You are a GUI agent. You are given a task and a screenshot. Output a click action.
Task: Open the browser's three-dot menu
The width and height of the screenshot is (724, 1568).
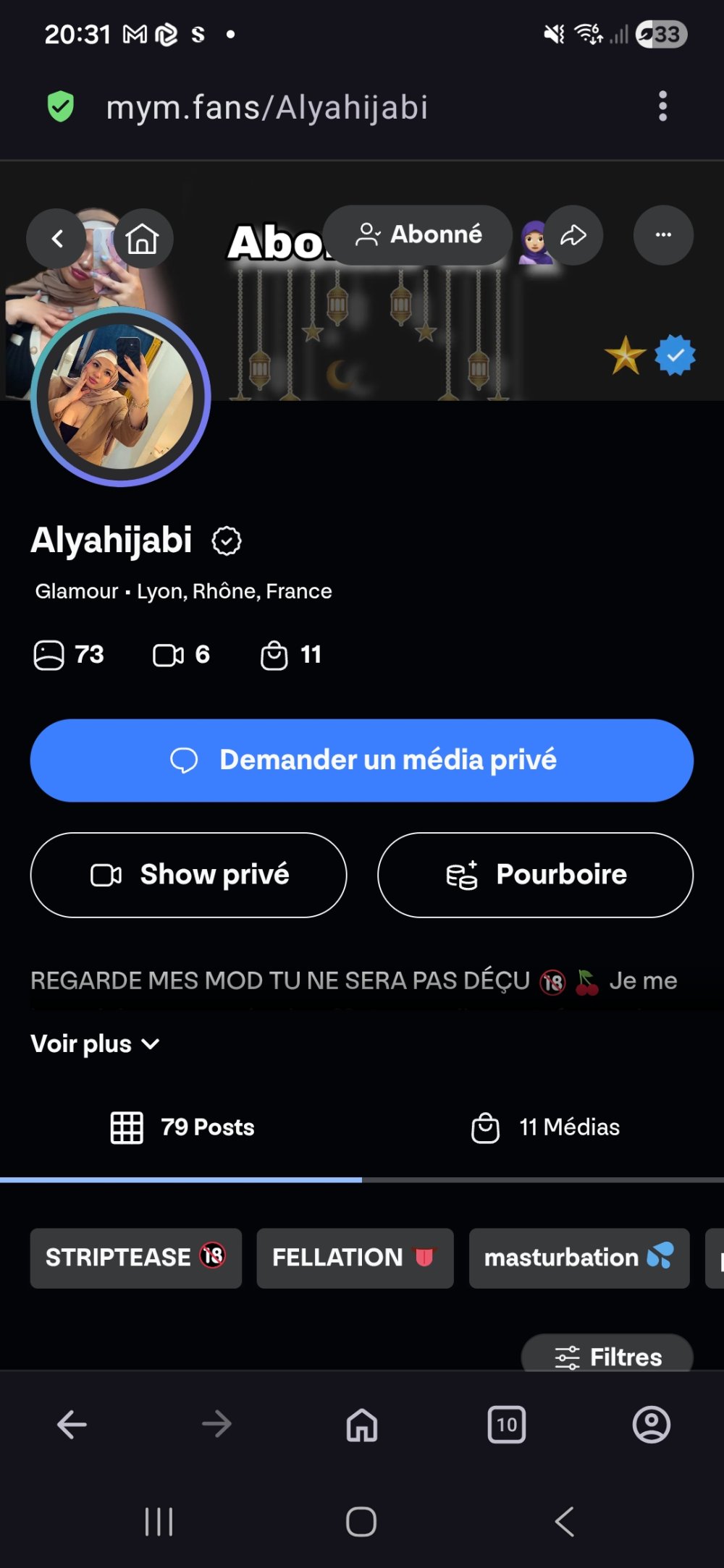662,106
